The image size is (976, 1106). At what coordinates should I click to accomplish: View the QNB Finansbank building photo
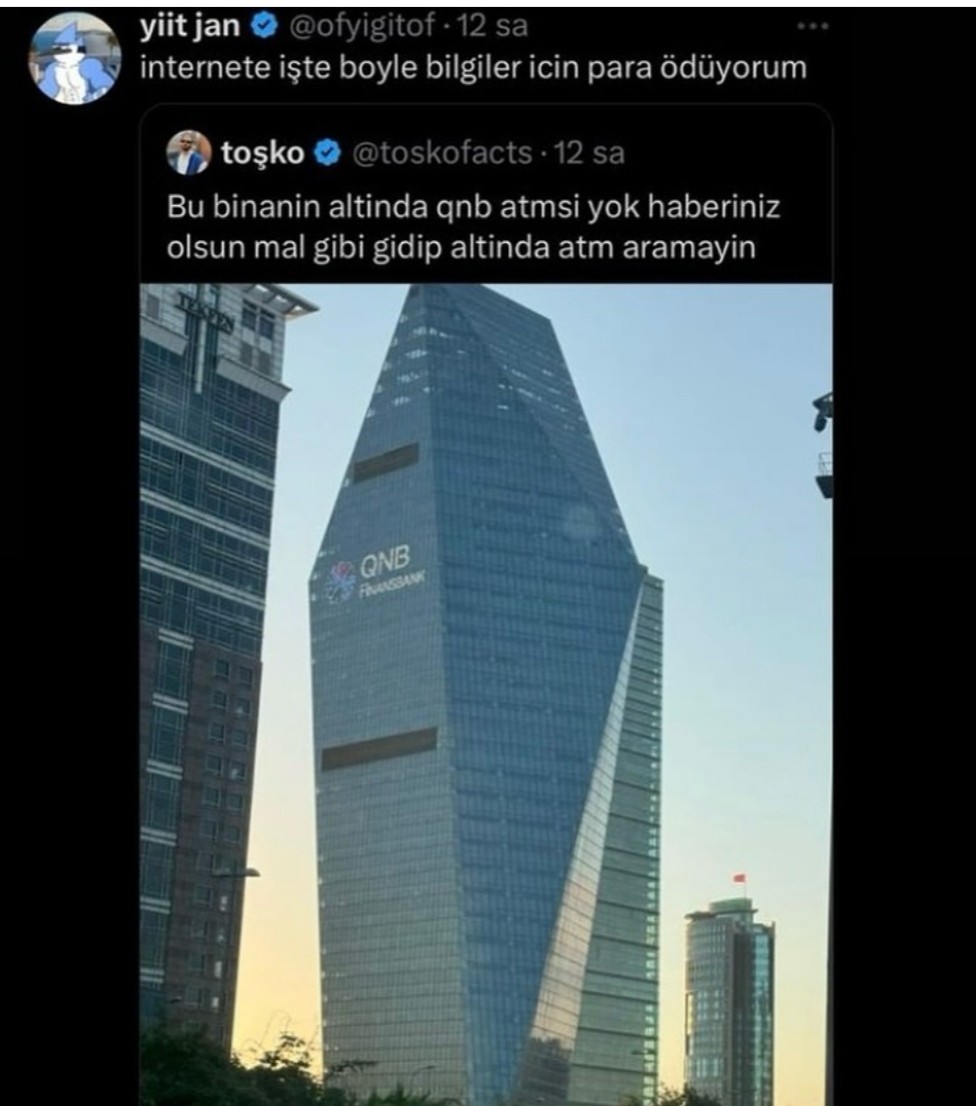[x=486, y=690]
